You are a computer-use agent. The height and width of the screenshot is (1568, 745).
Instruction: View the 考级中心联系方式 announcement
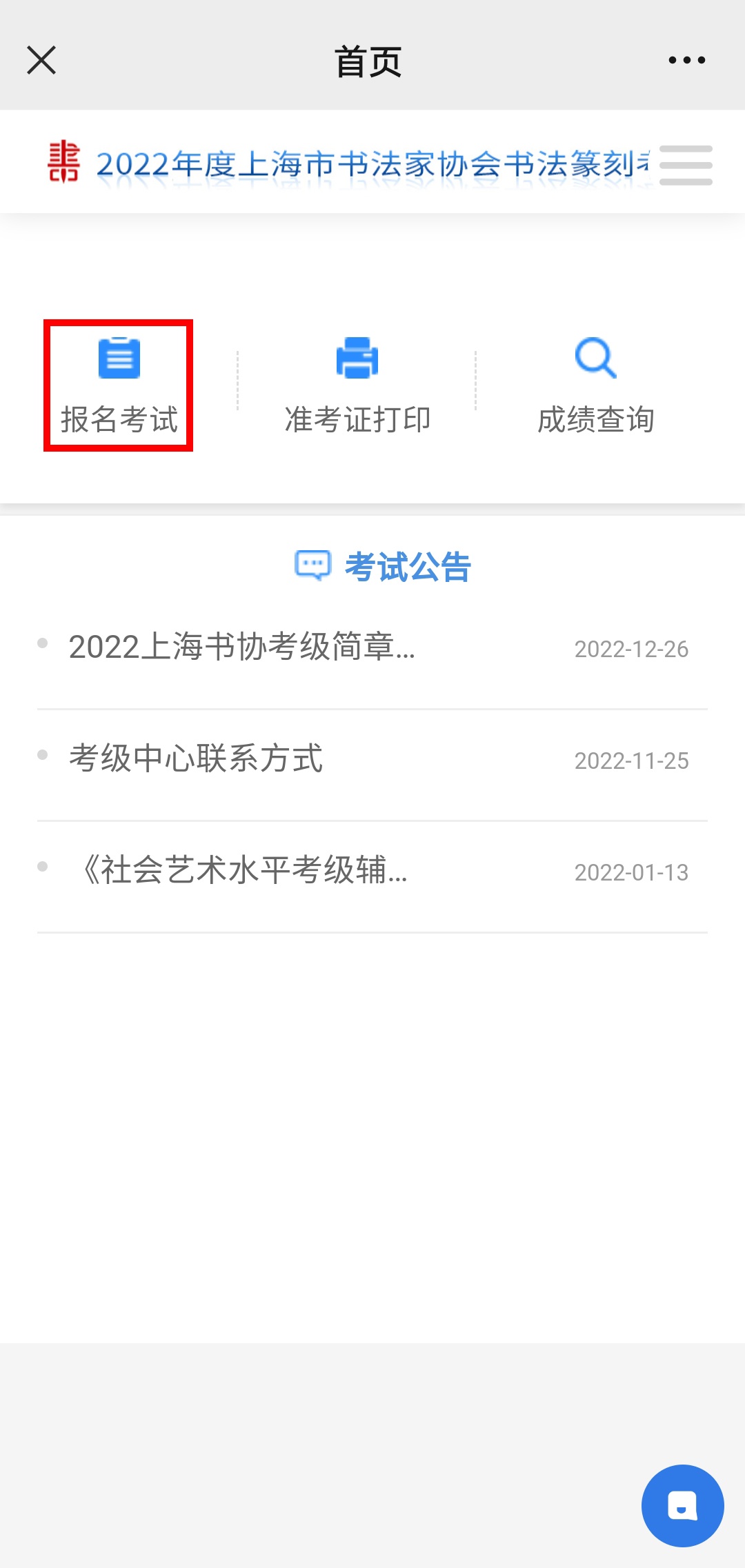196,759
